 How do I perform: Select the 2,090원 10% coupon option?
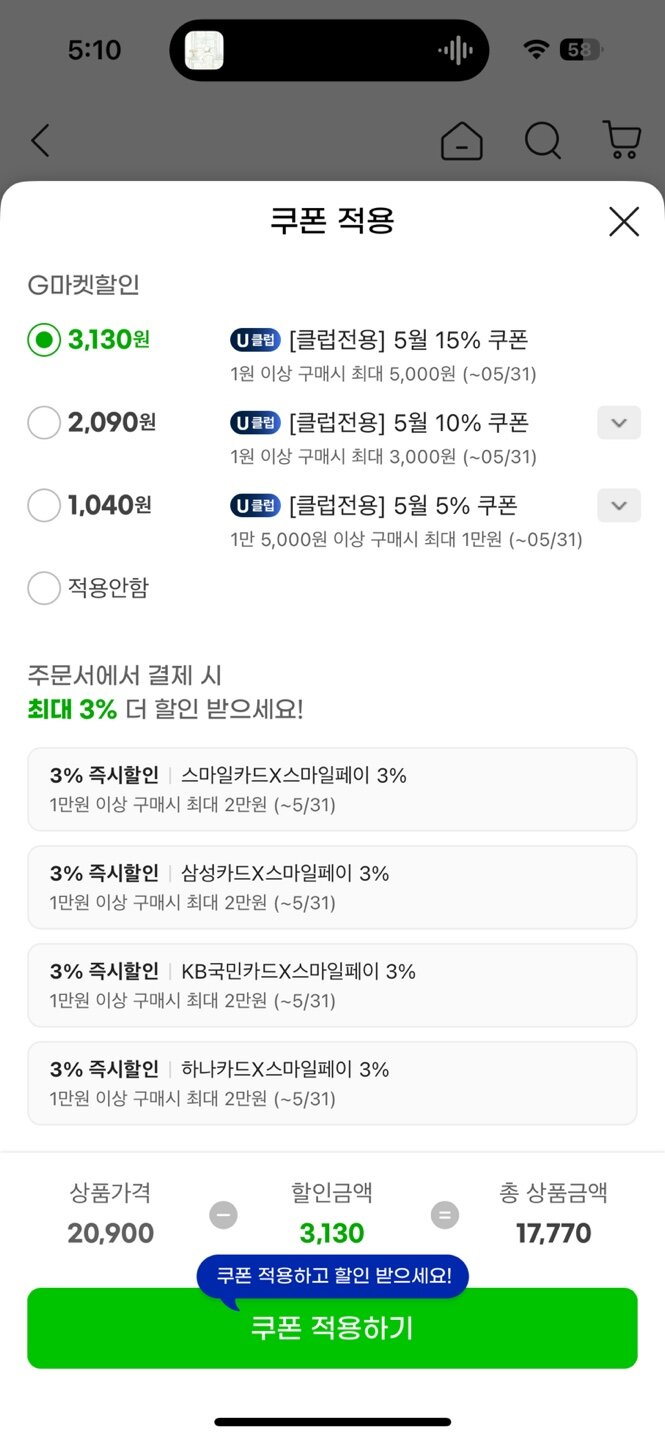pos(43,423)
